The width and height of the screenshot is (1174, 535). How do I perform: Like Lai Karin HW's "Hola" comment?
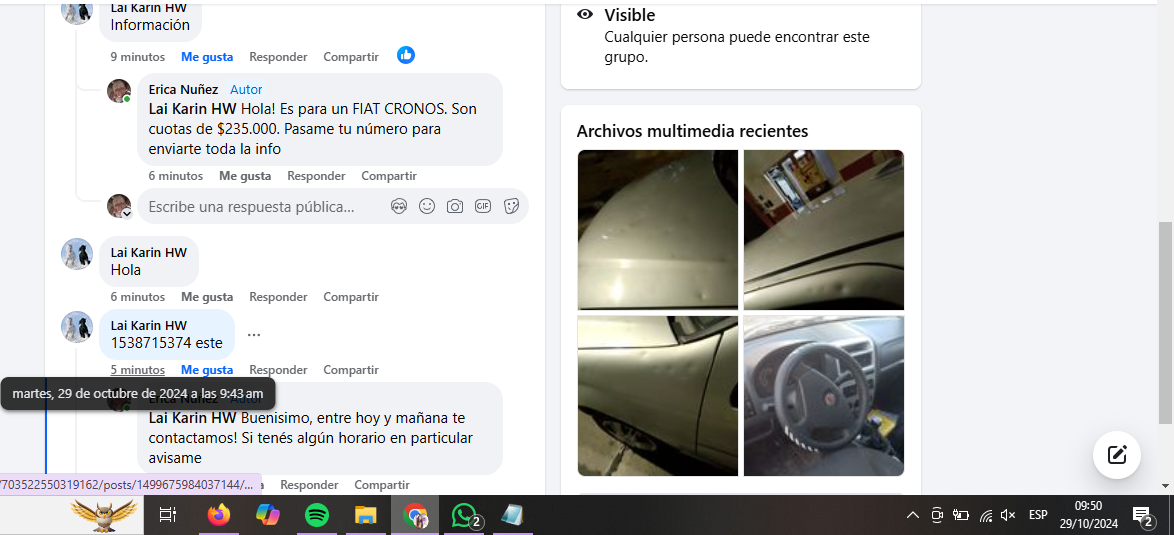206,297
